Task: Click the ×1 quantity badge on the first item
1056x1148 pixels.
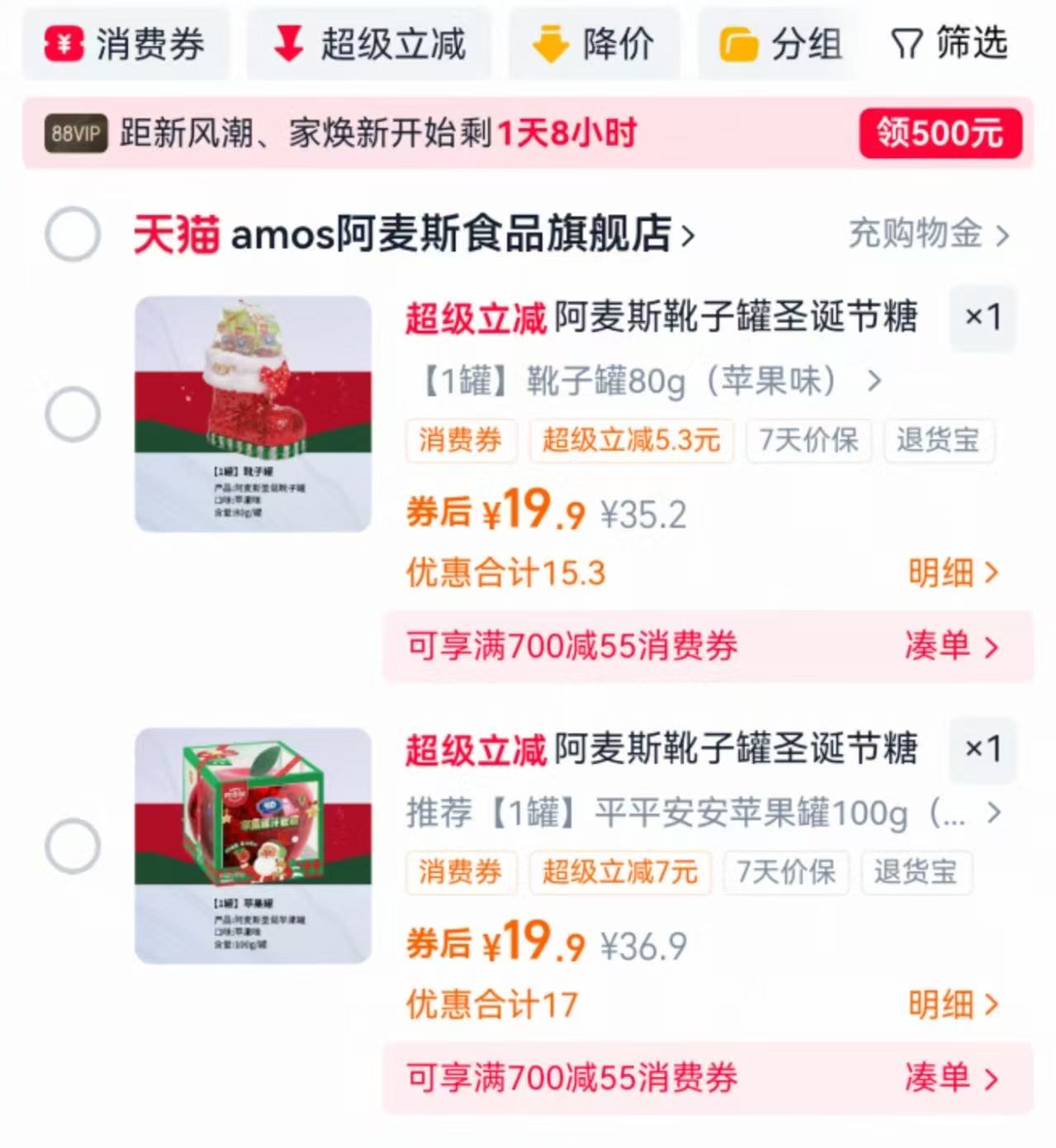Action: pos(983,318)
